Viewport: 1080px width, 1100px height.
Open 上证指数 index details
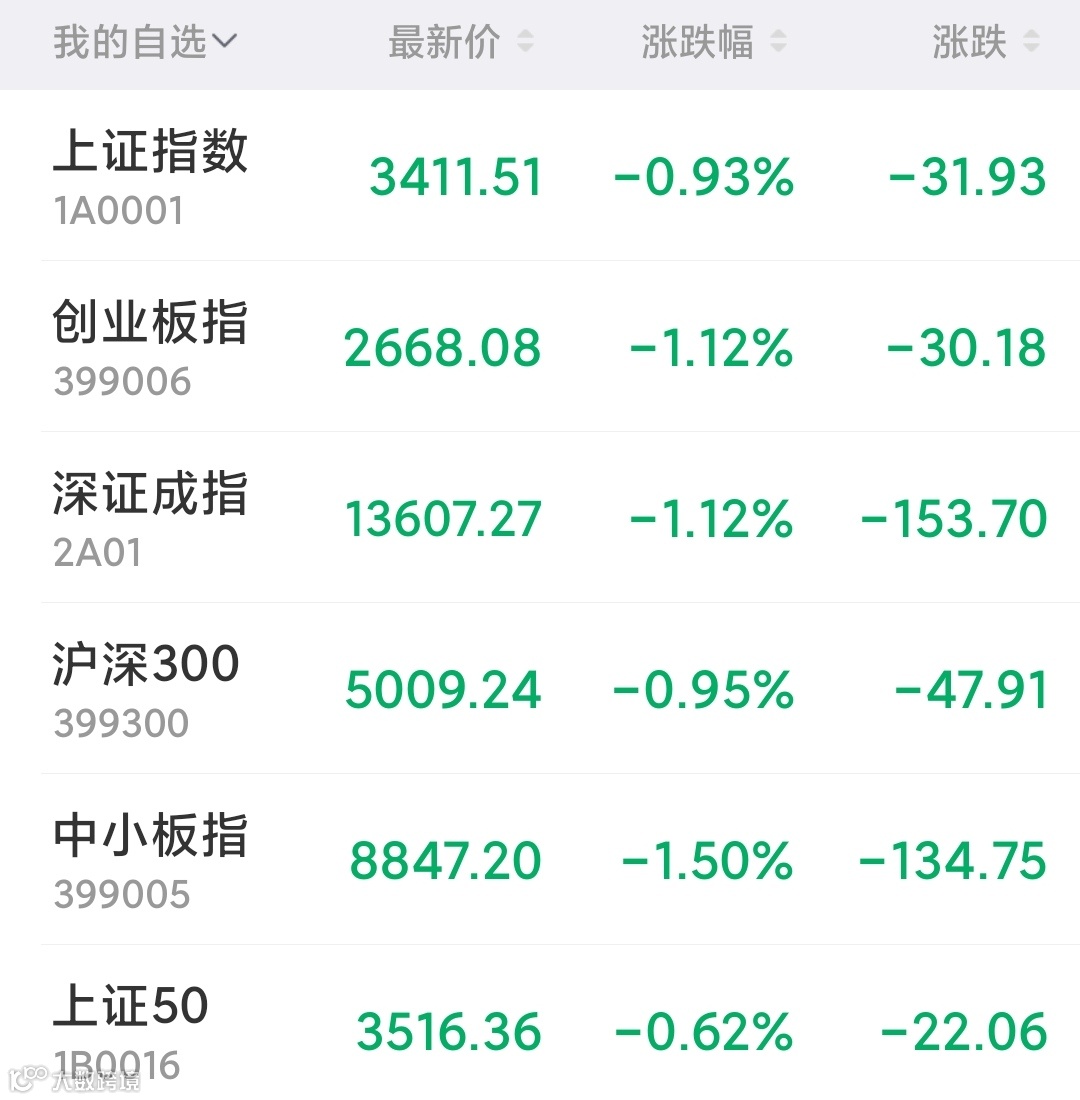coord(540,175)
